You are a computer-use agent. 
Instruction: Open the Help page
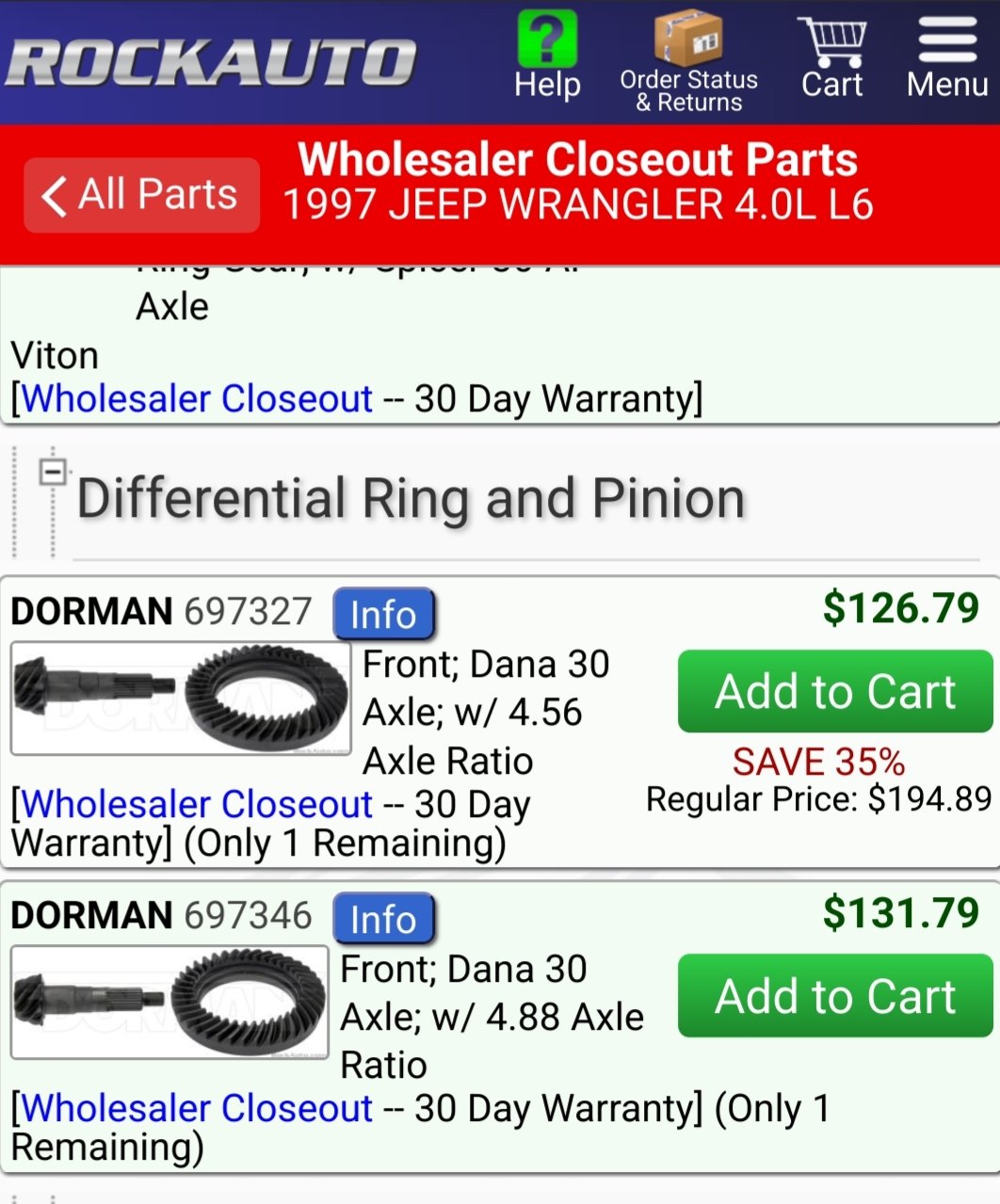pos(547,58)
